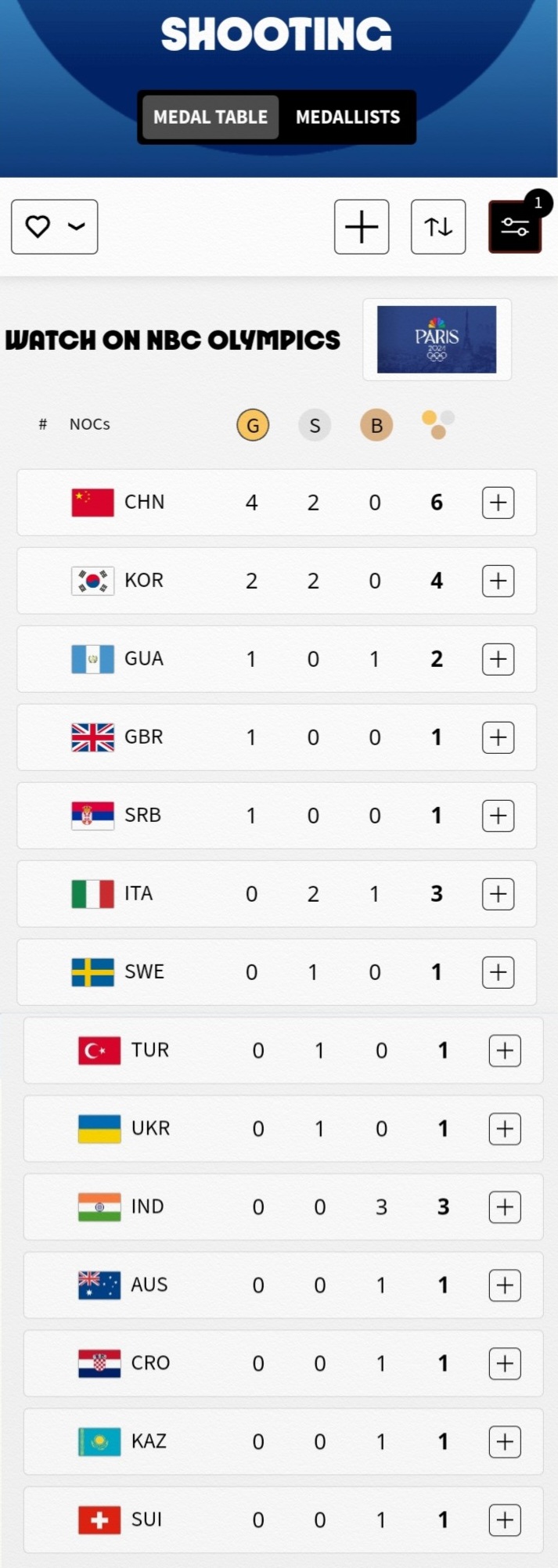Show ITA medal breakdown
The height and width of the screenshot is (1568, 558).
[498, 894]
